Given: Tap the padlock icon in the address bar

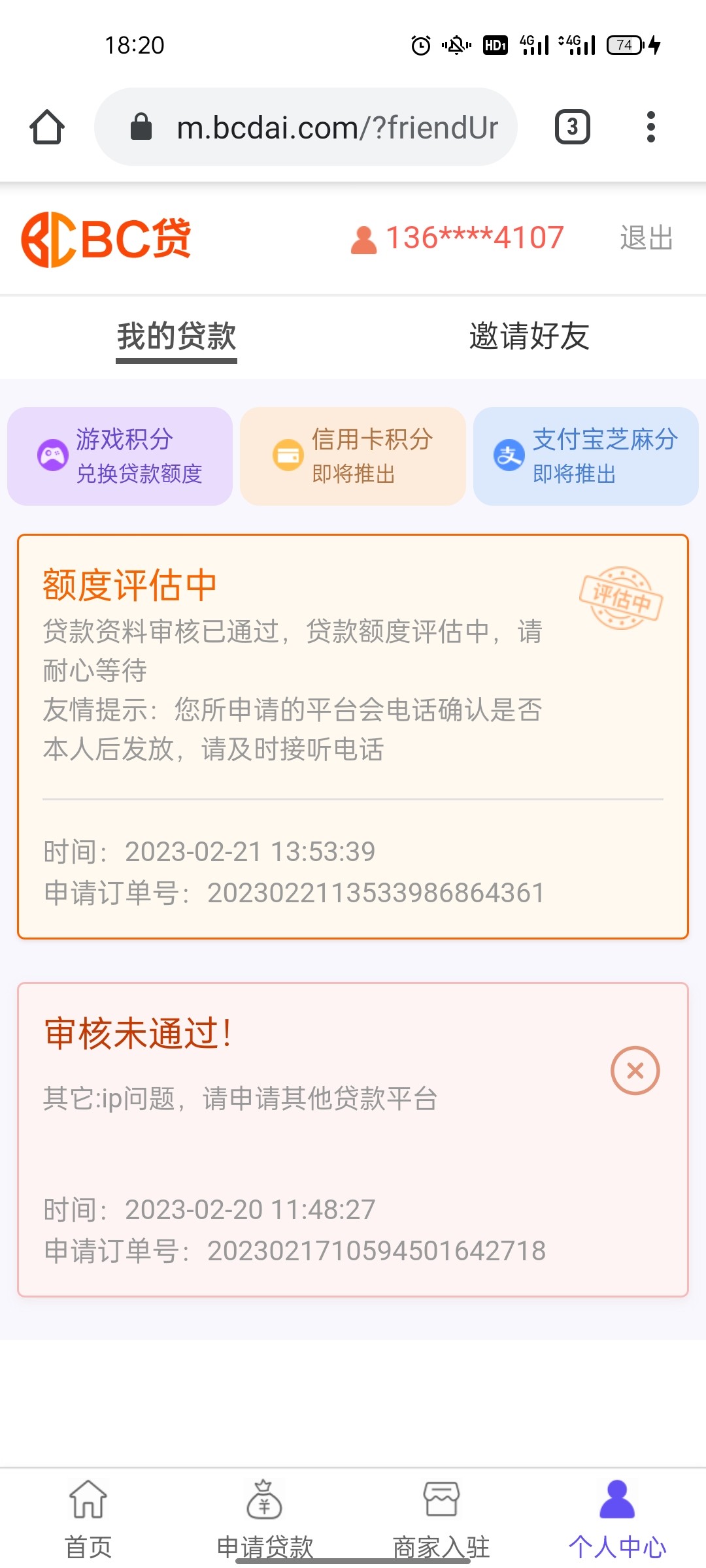Looking at the screenshot, I should [141, 126].
